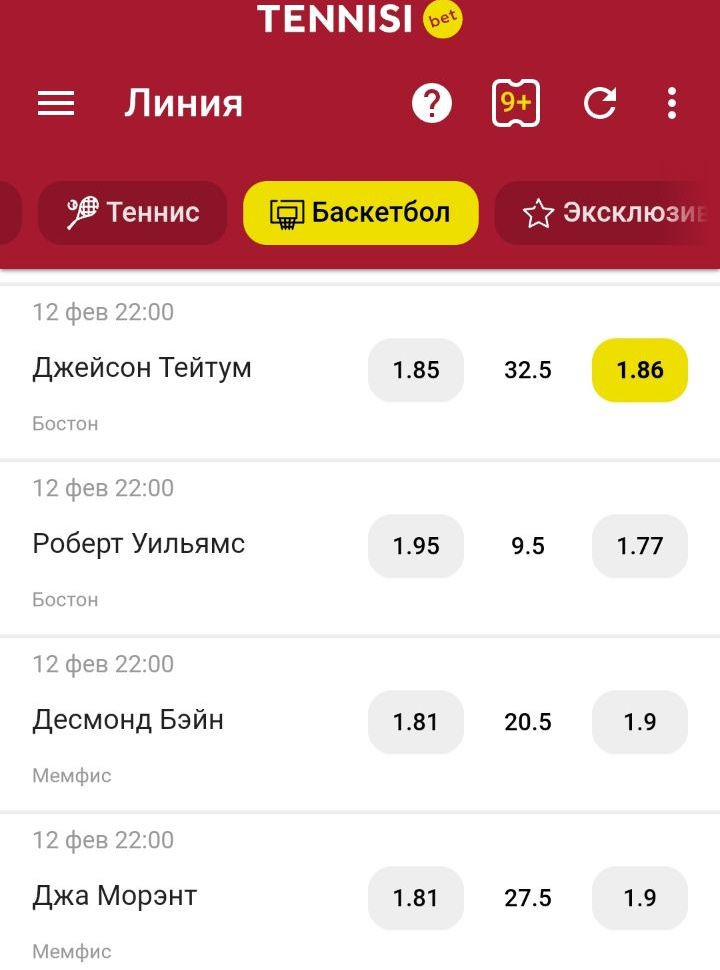The height and width of the screenshot is (970, 720).
Task: Open the bet slip coupon icon
Action: 516,103
